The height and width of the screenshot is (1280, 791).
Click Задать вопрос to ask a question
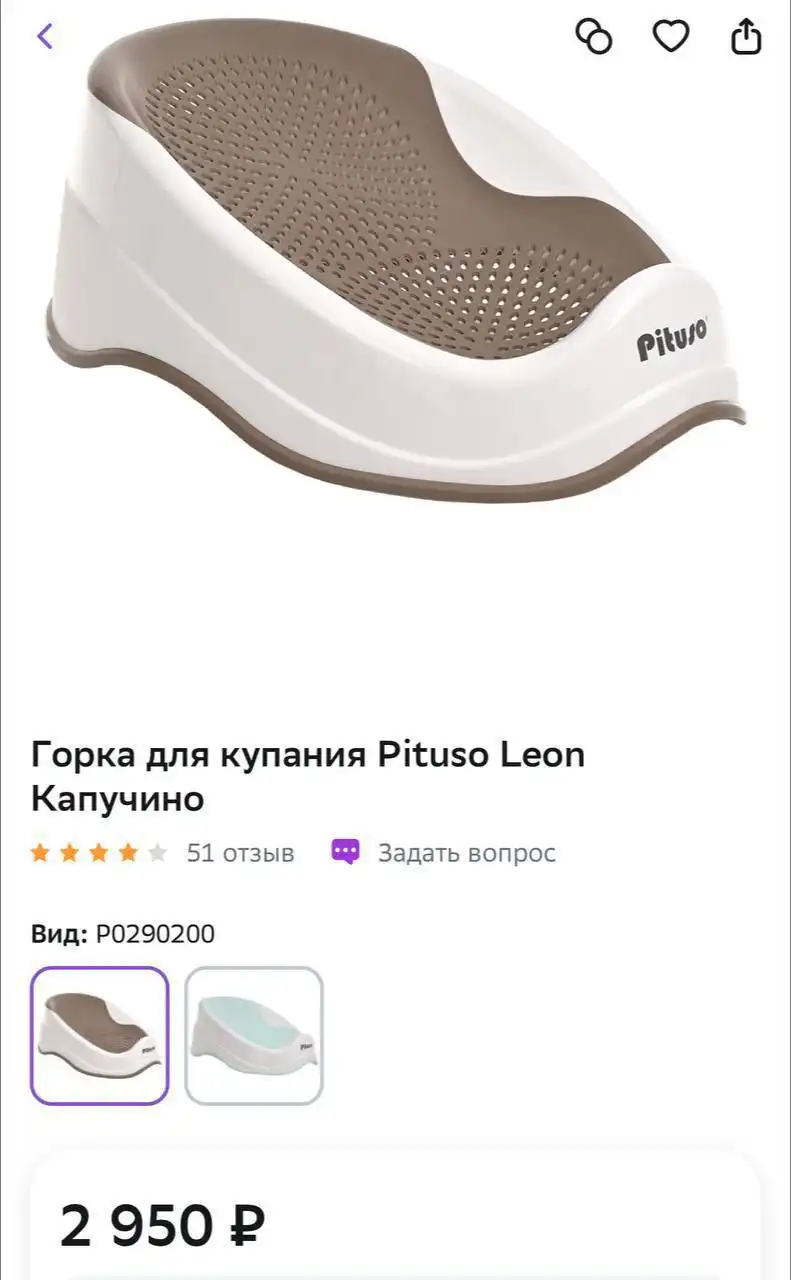[466, 851]
